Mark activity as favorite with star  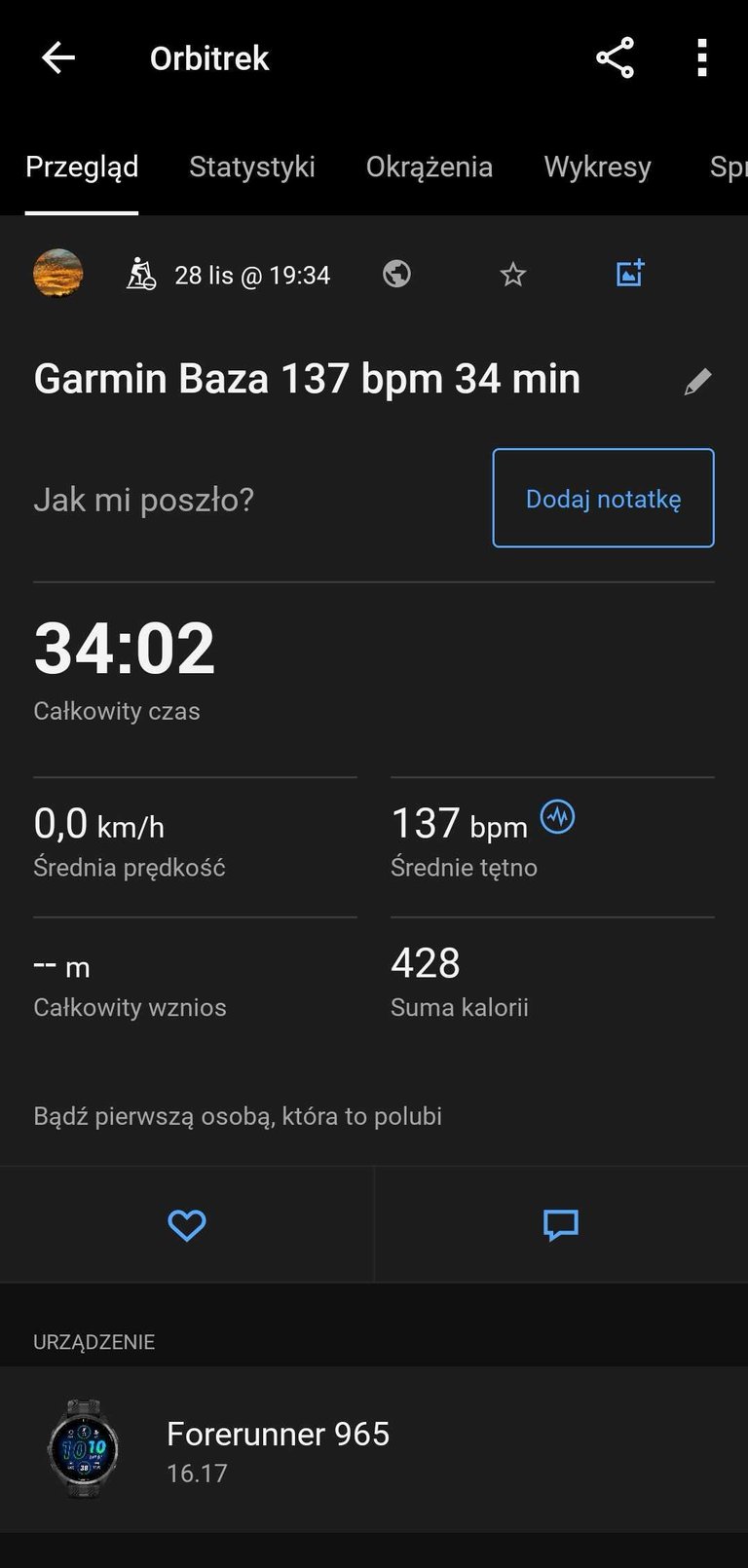513,275
